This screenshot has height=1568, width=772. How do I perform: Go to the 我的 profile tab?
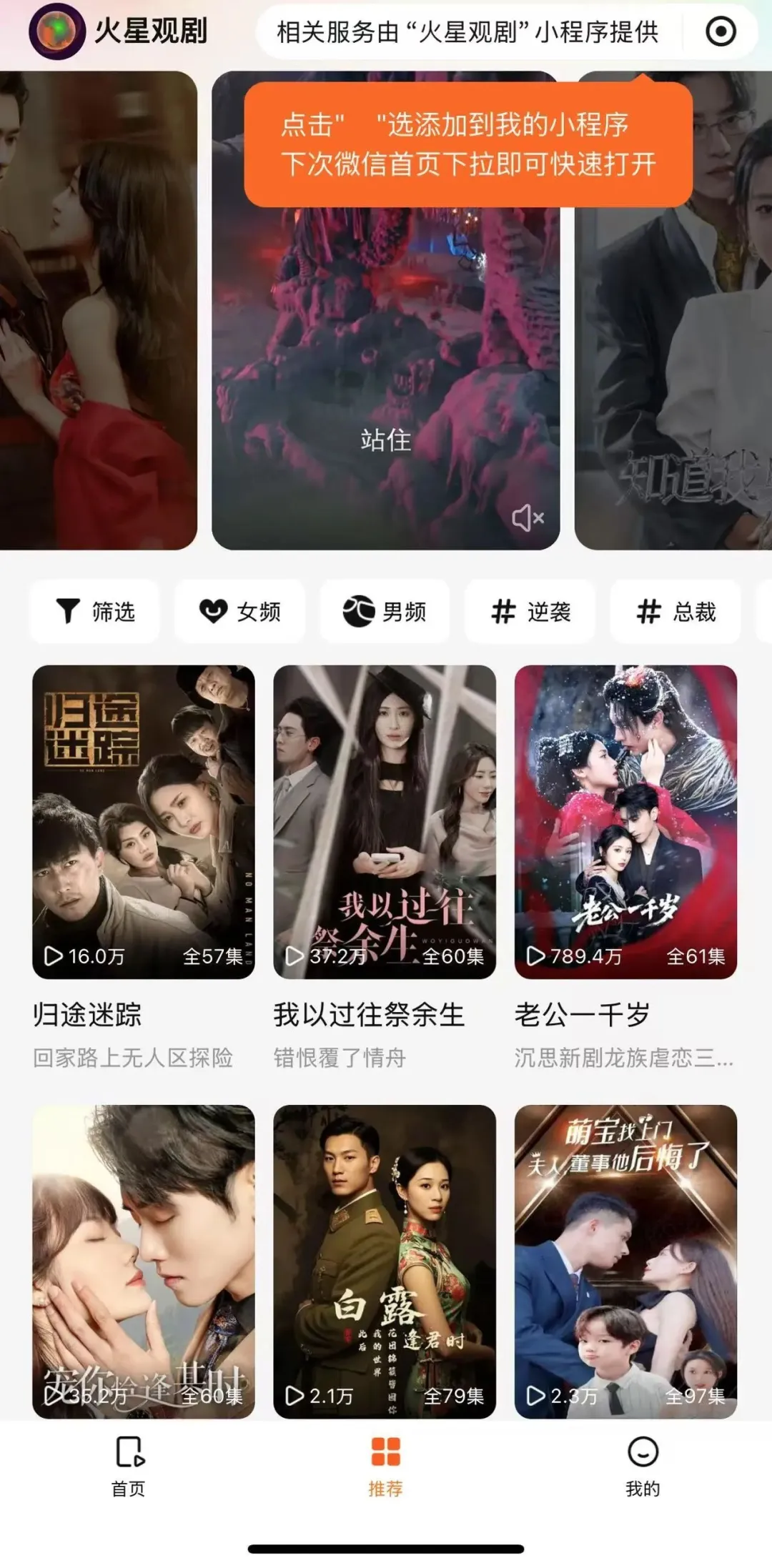[x=643, y=1467]
